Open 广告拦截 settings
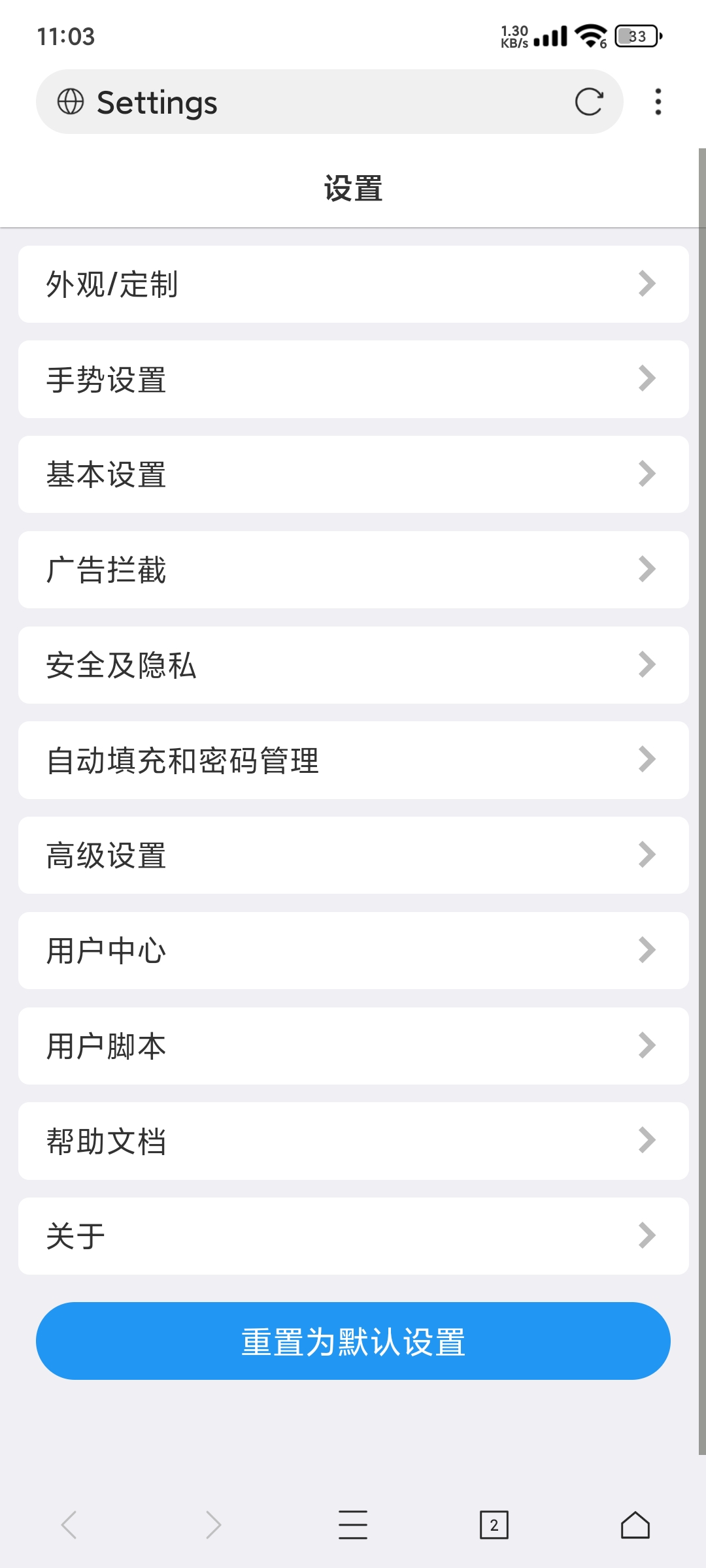 coord(353,570)
